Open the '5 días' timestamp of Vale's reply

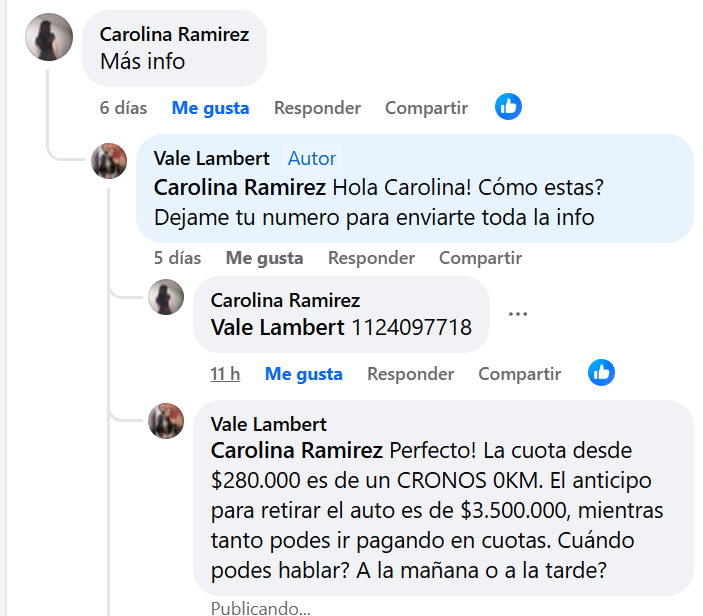click(177, 258)
